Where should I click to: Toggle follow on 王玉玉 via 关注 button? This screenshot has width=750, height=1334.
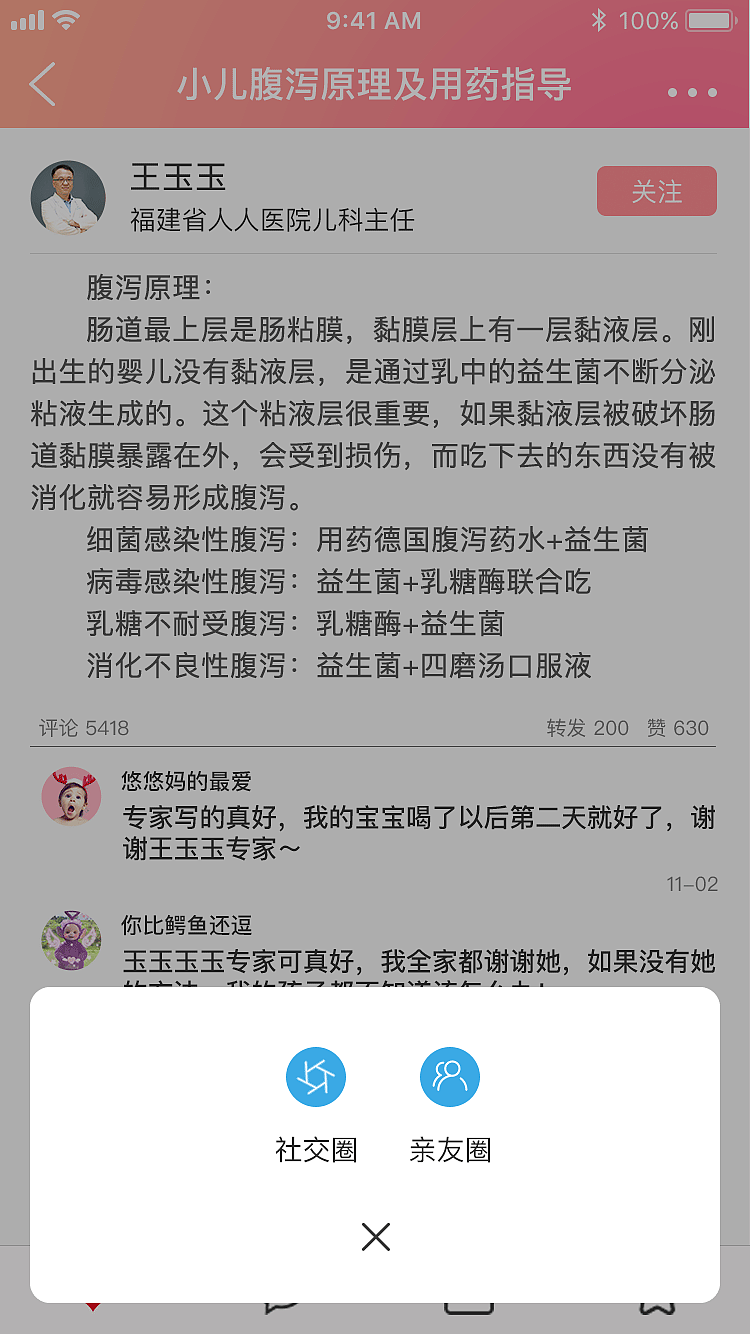click(x=657, y=191)
